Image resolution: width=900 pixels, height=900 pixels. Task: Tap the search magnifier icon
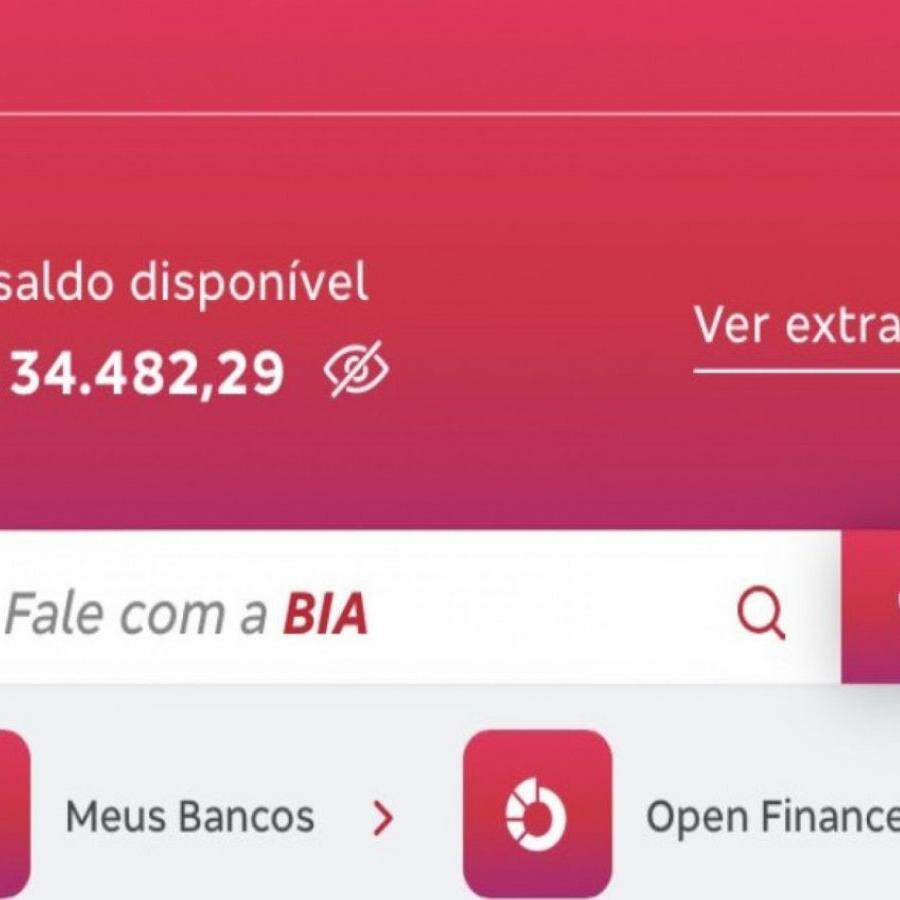click(761, 613)
